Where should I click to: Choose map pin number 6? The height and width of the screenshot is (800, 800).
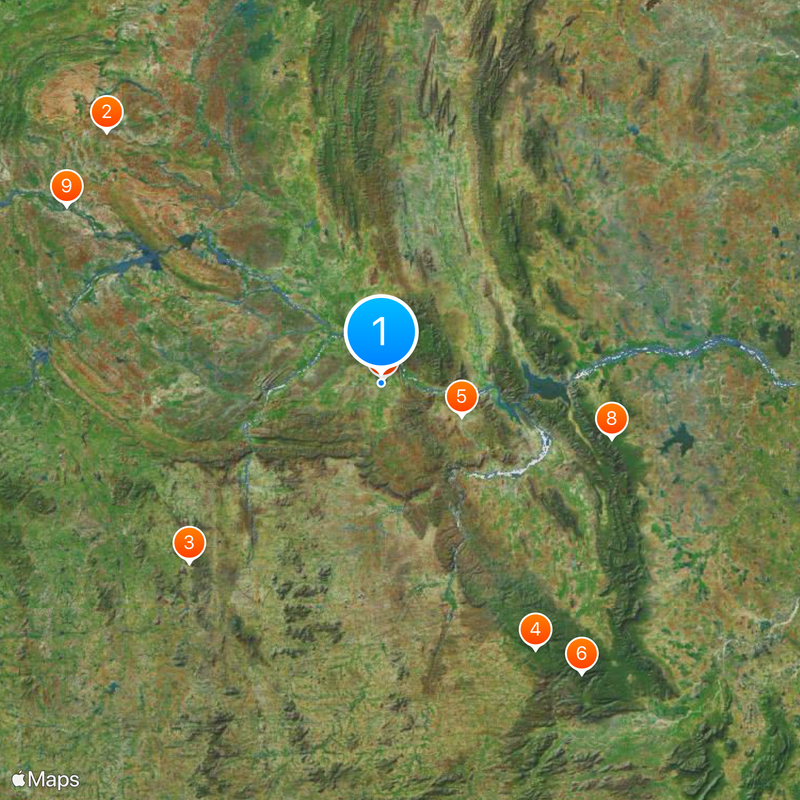coord(581,654)
